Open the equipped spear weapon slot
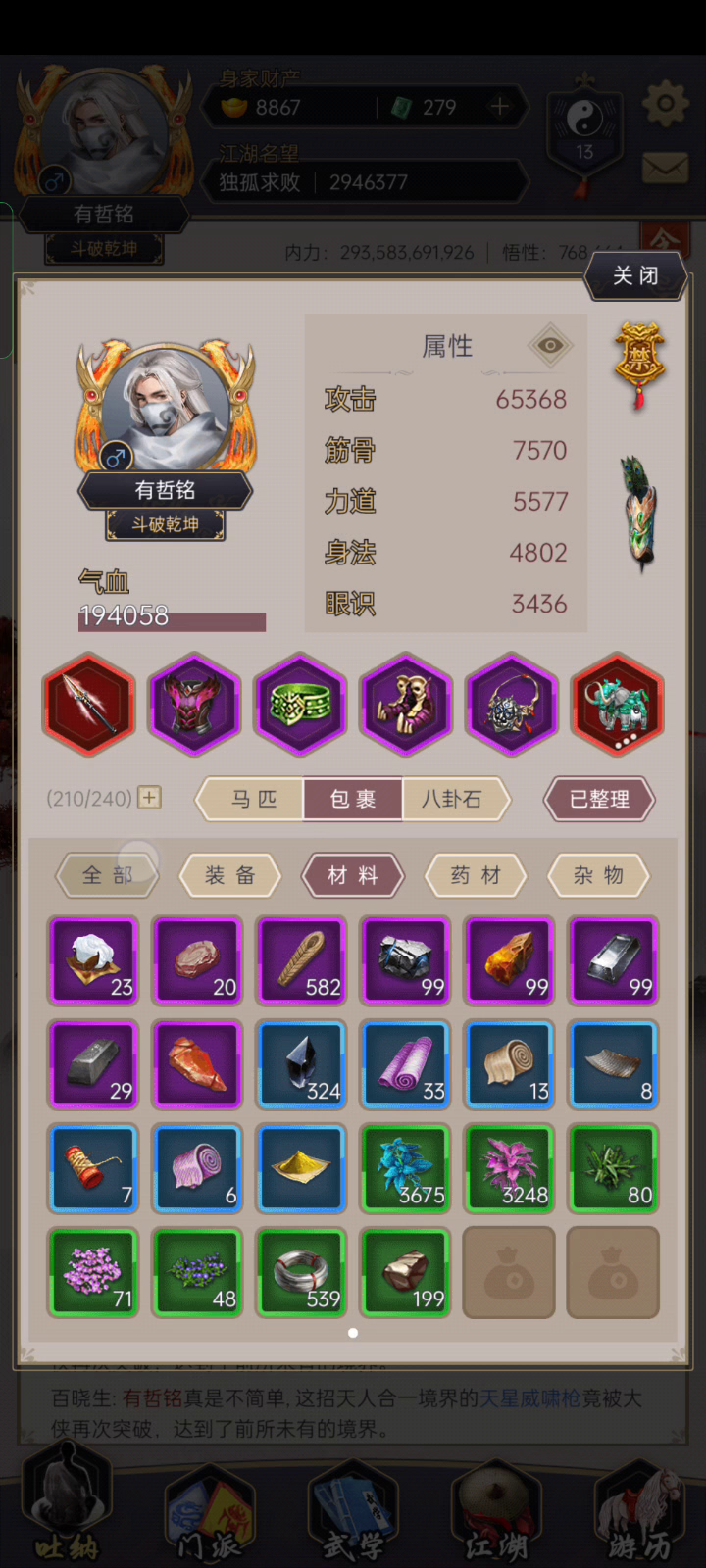The height and width of the screenshot is (1568, 706). pos(89,704)
